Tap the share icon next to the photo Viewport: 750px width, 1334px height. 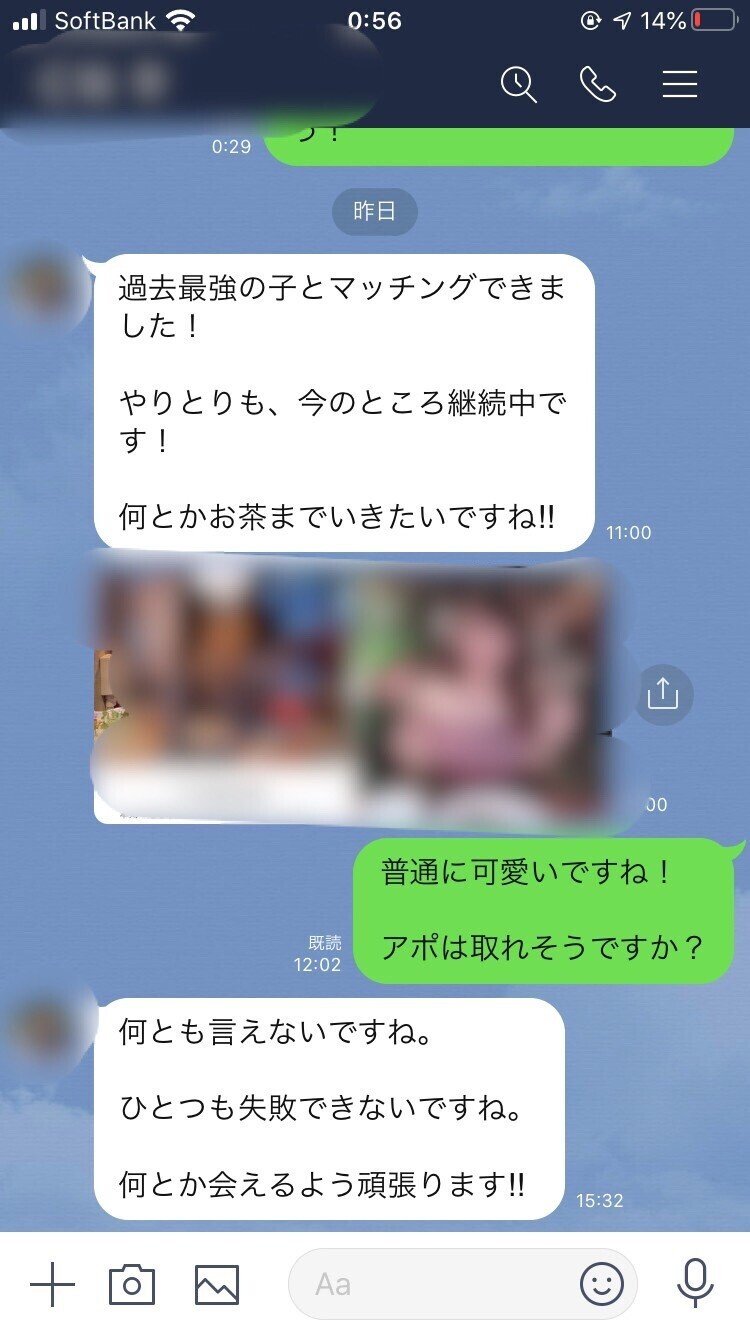663,695
